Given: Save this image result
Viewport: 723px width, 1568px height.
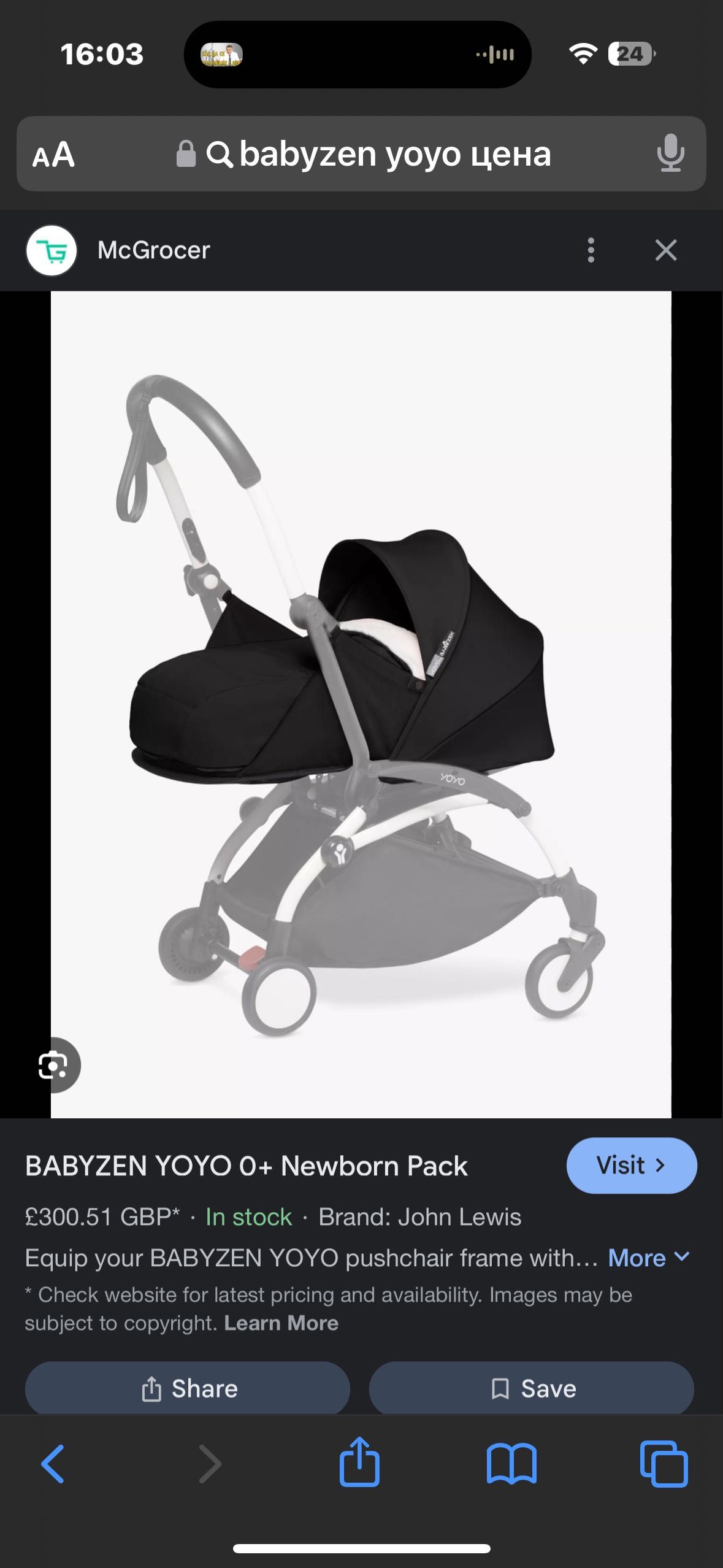Looking at the screenshot, I should click(x=531, y=1389).
